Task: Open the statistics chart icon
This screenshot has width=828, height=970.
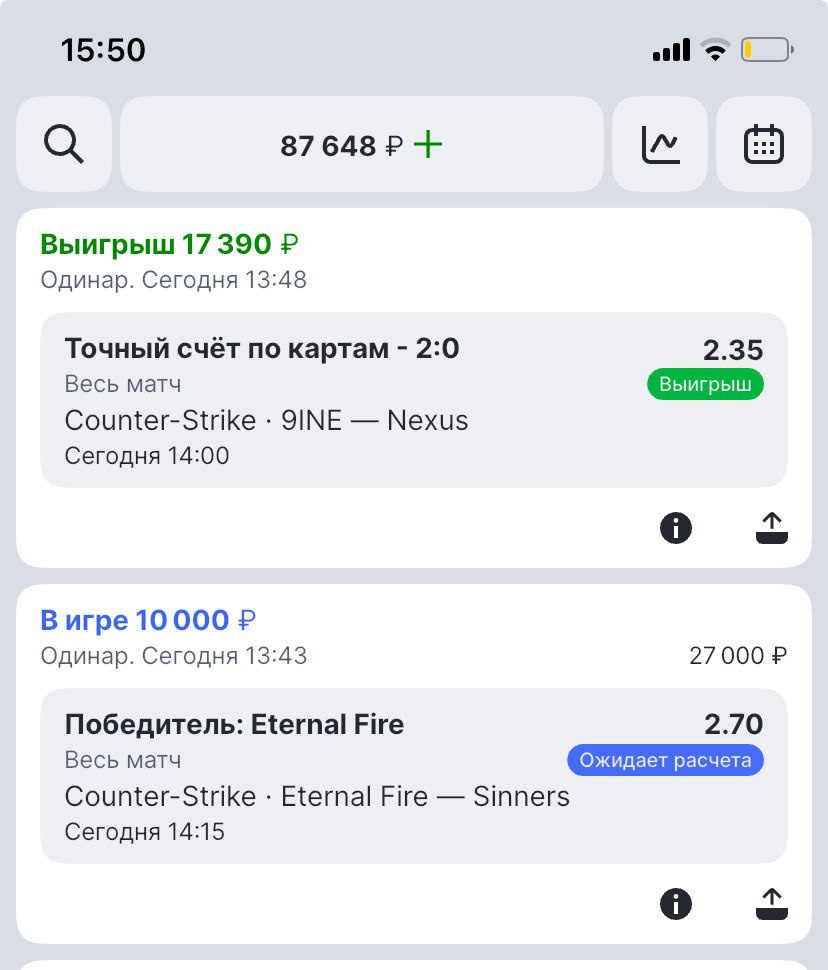Action: tap(660, 145)
